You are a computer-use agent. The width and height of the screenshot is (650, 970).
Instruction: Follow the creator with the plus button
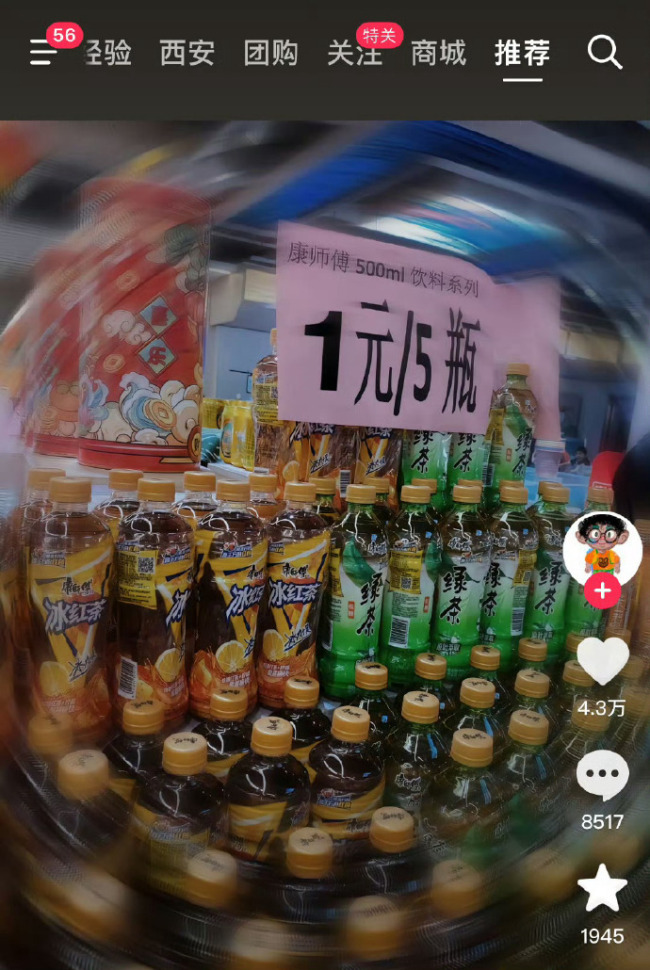[x=602, y=591]
